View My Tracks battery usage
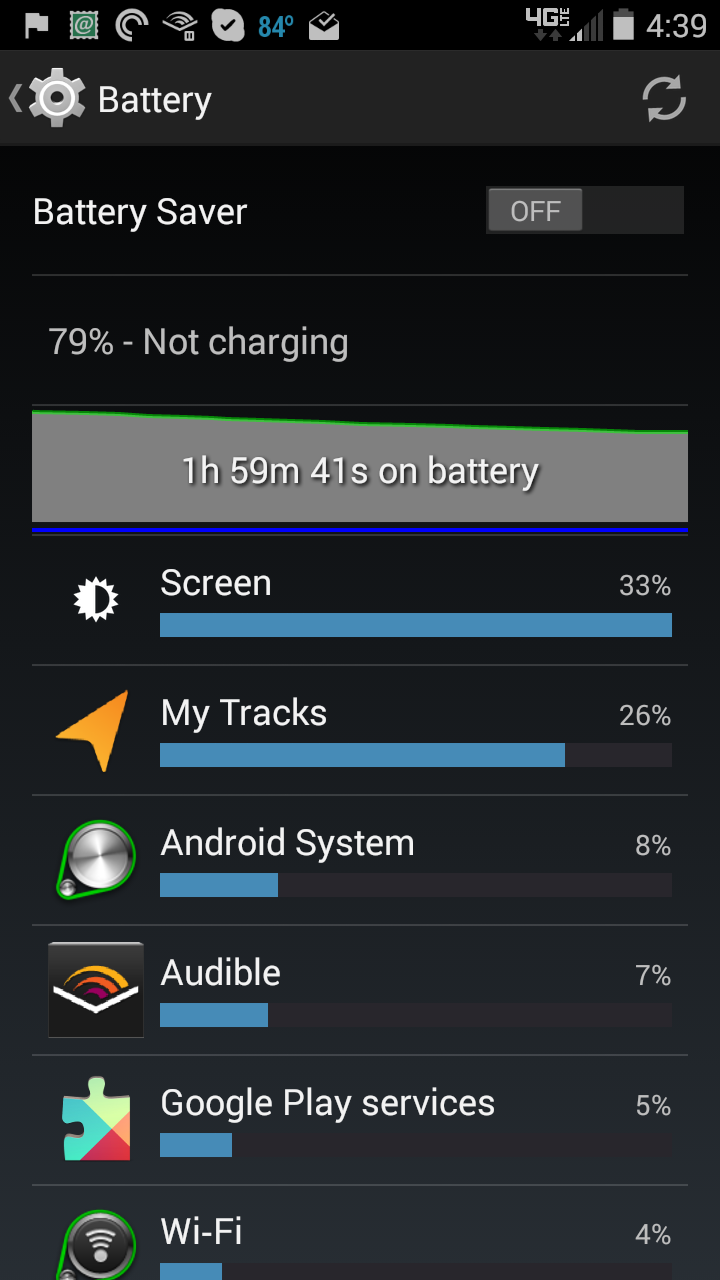 [360, 730]
